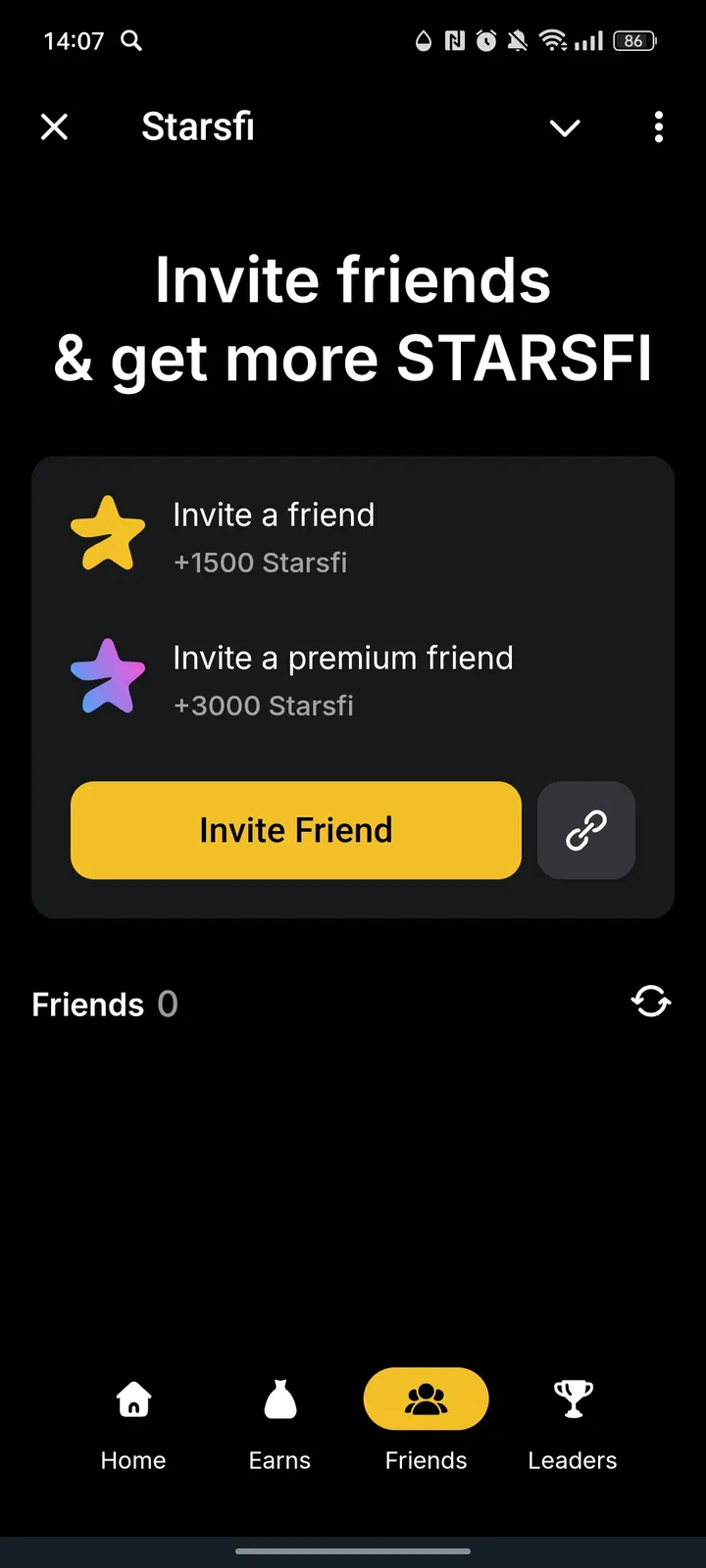Tap the Friends 0 counter heading
Screen dimensions: 706x1568
[104, 1004]
